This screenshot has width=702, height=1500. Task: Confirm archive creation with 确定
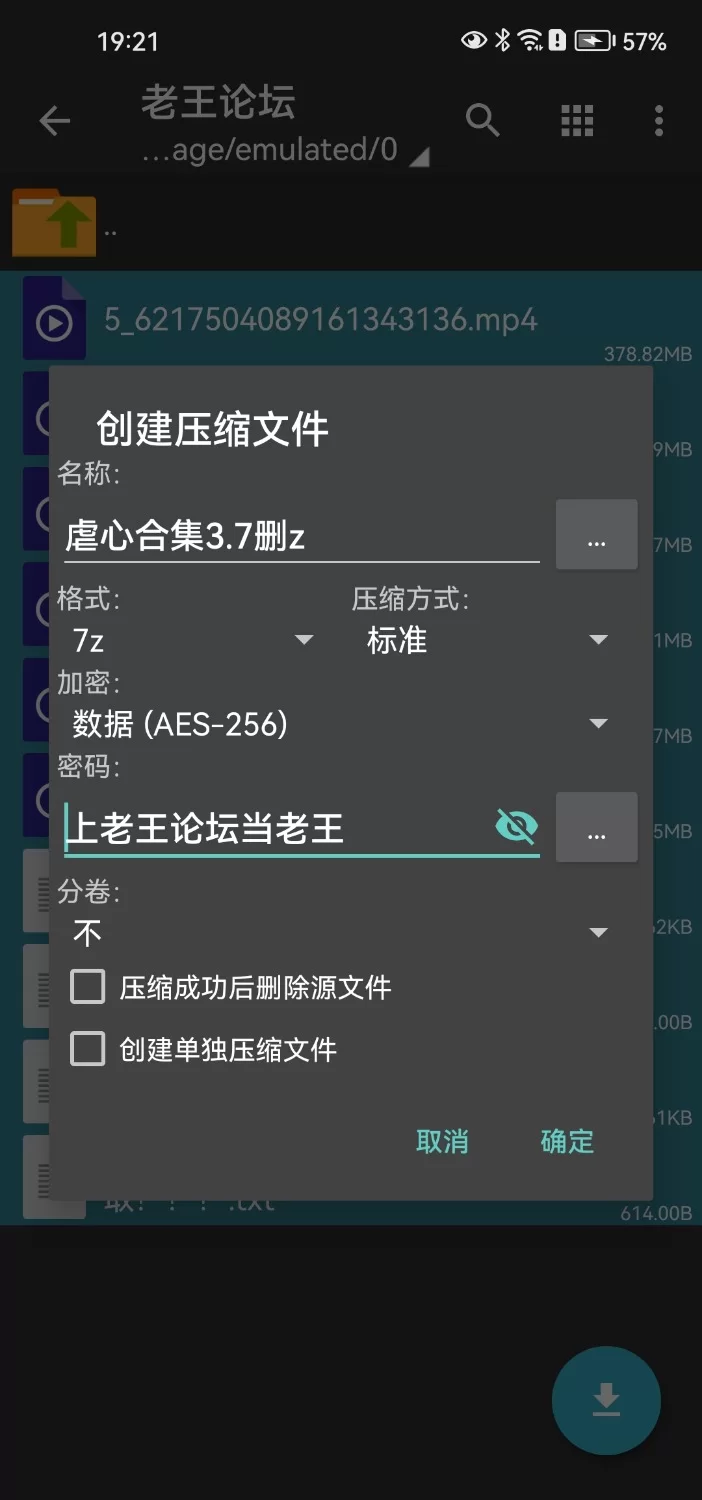(567, 1141)
